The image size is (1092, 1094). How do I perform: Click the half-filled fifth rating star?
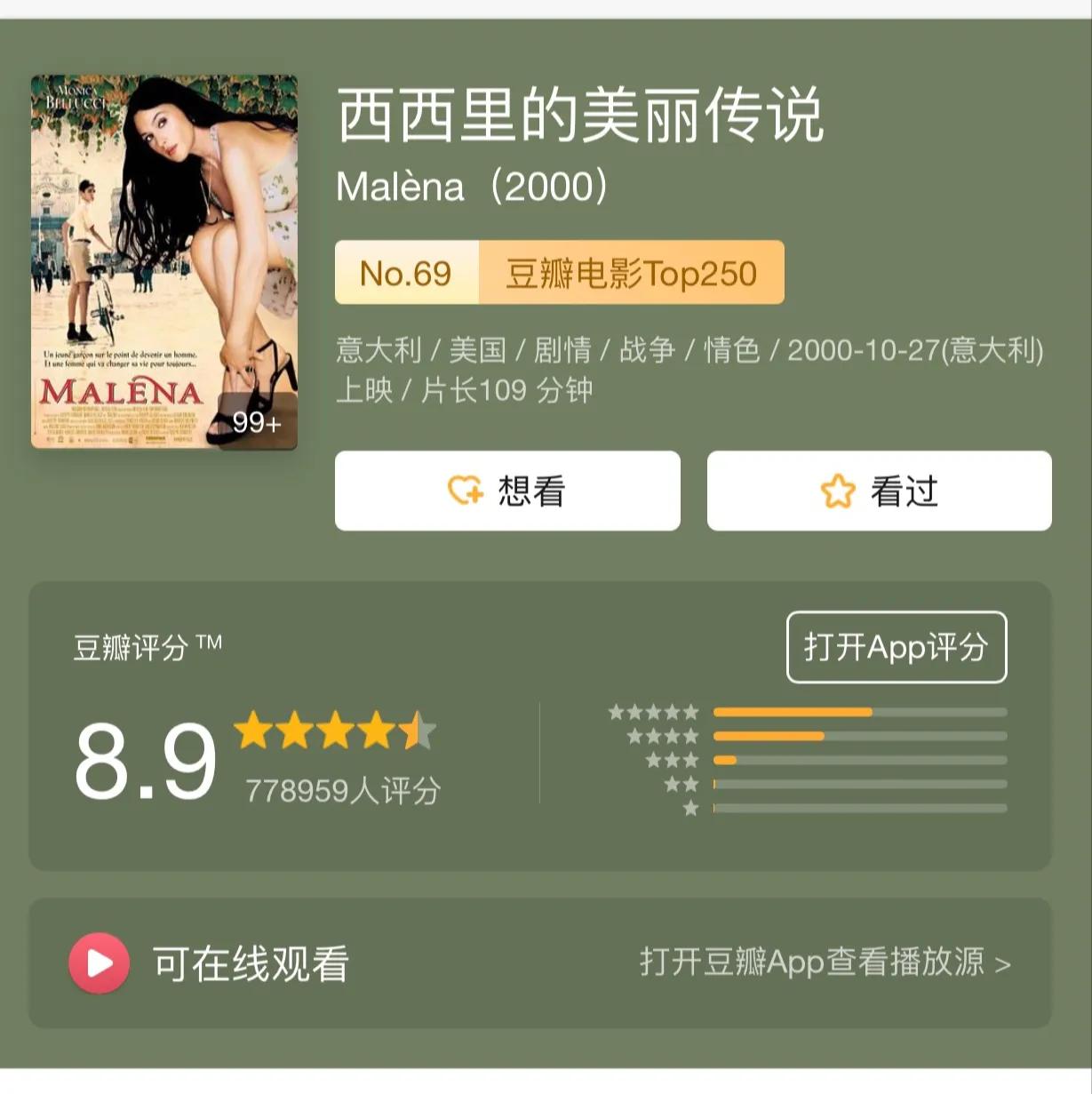point(418,731)
